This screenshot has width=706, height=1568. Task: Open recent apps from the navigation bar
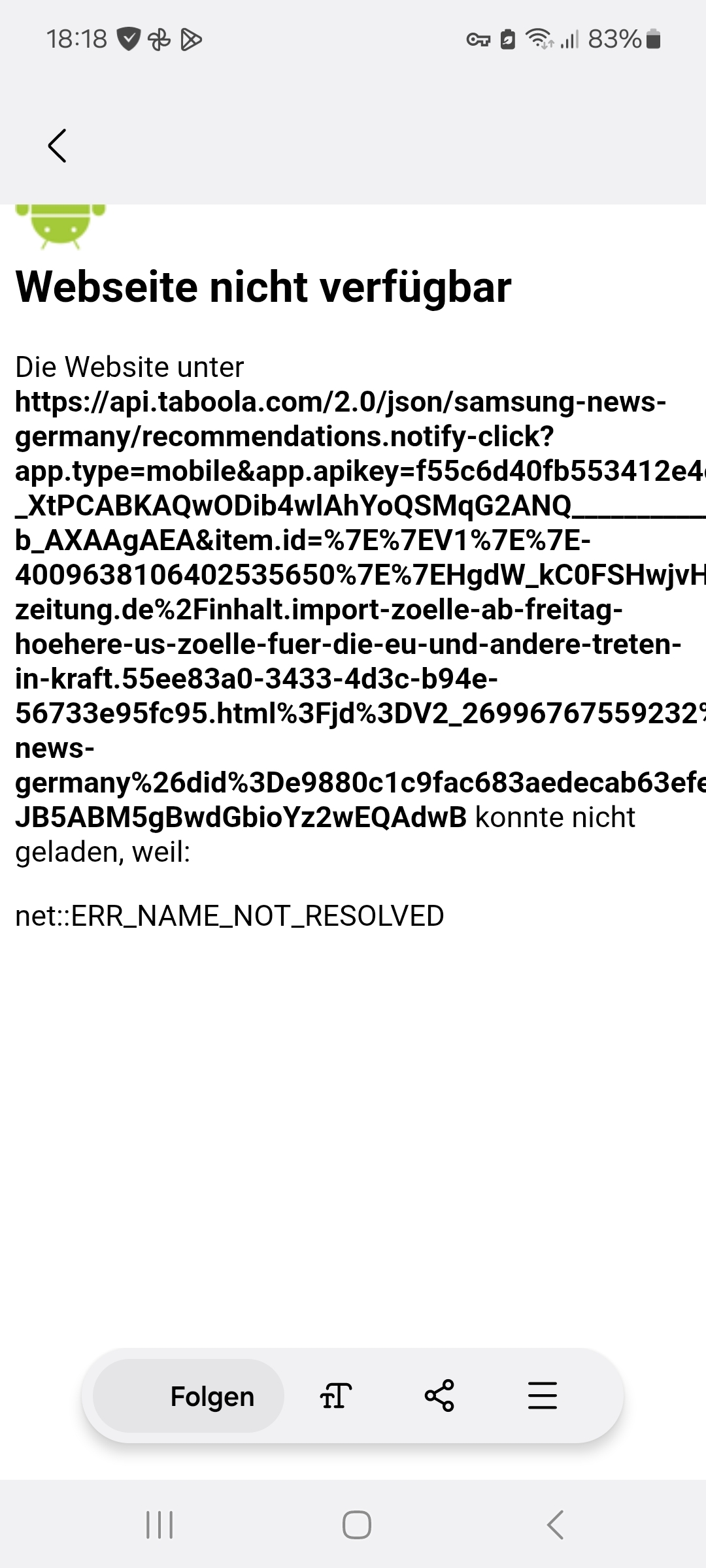160,1525
